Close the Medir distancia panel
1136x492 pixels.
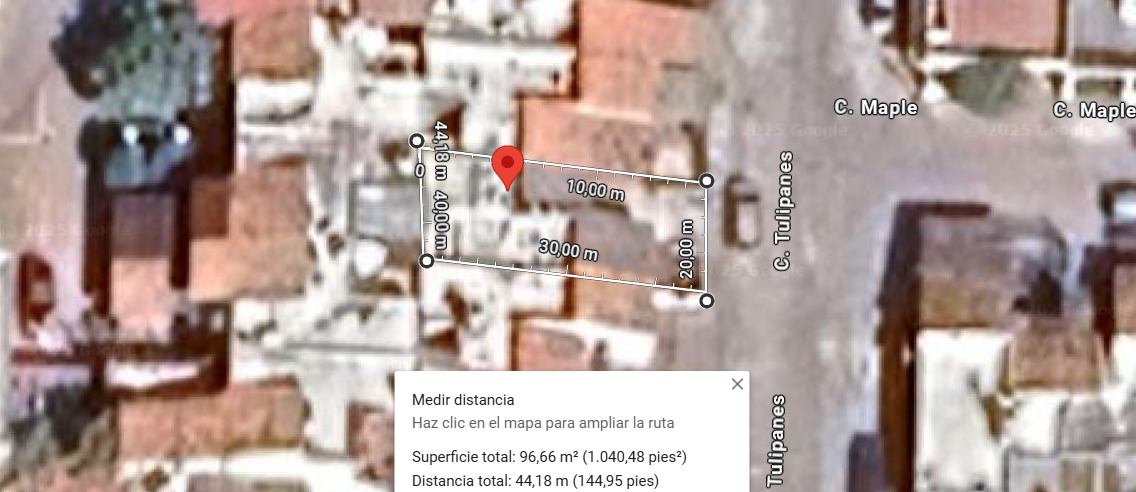[737, 384]
